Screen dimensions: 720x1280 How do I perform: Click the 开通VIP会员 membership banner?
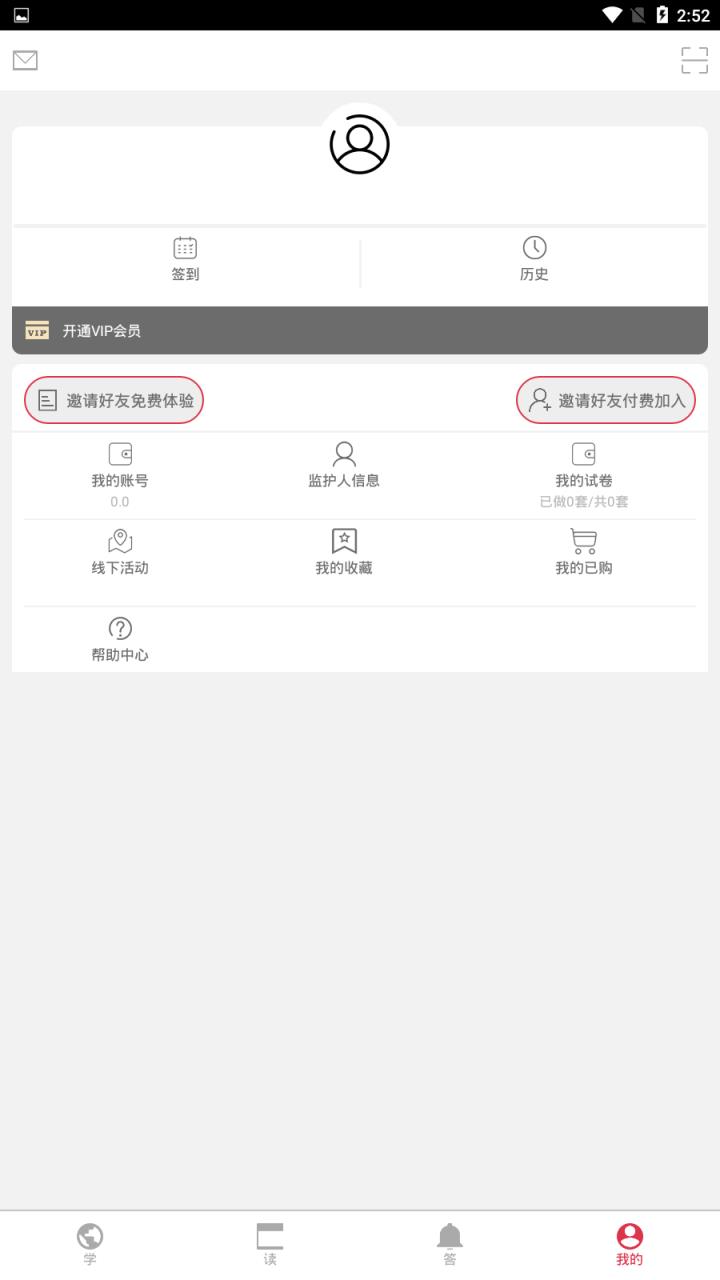click(x=359, y=330)
